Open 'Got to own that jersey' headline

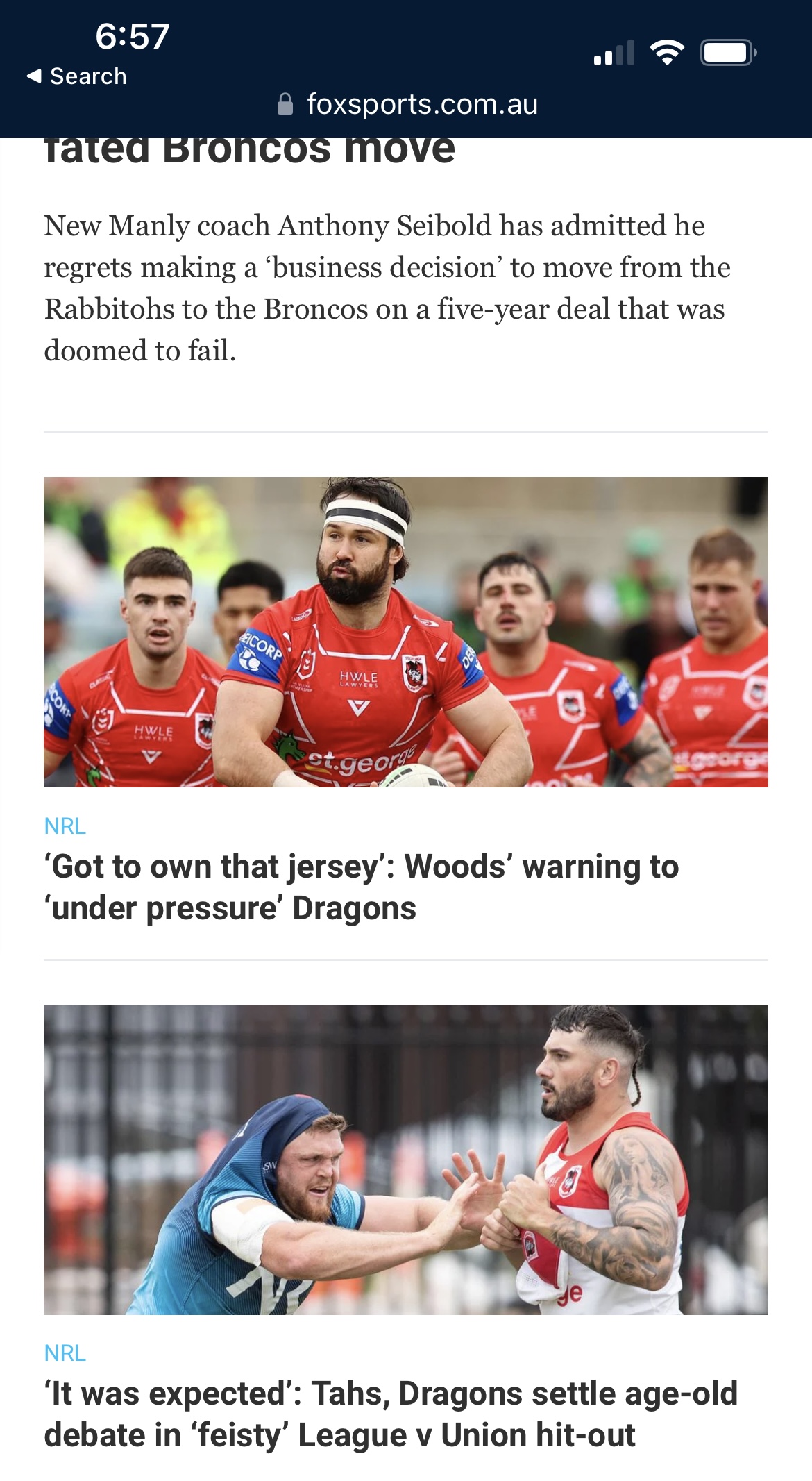click(361, 887)
